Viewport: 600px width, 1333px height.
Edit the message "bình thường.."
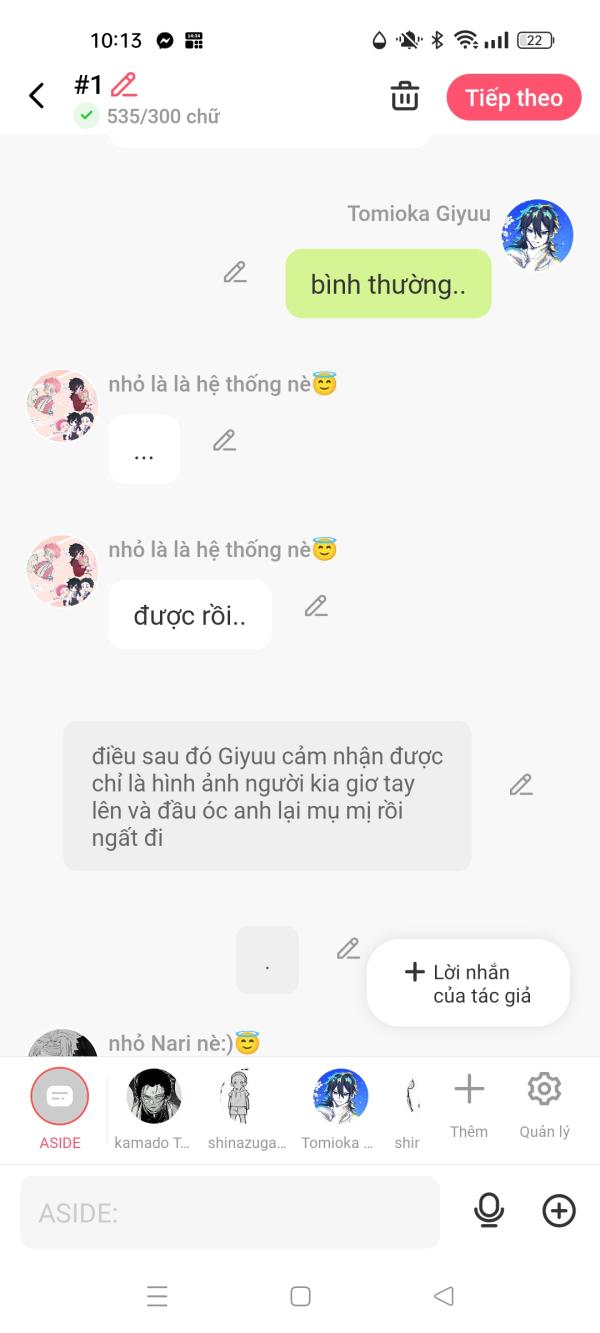[235, 272]
